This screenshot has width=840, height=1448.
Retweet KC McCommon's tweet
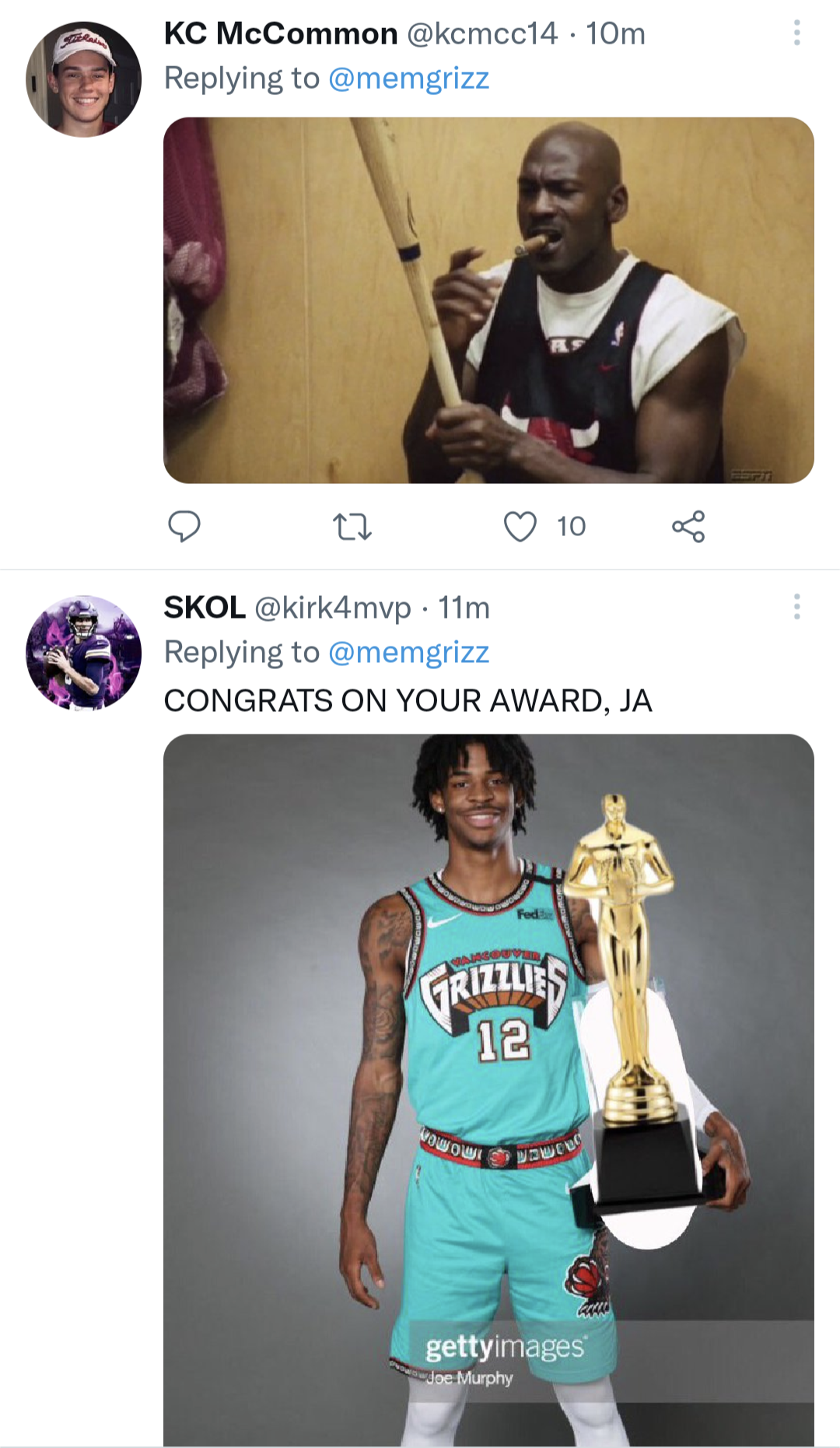352,527
